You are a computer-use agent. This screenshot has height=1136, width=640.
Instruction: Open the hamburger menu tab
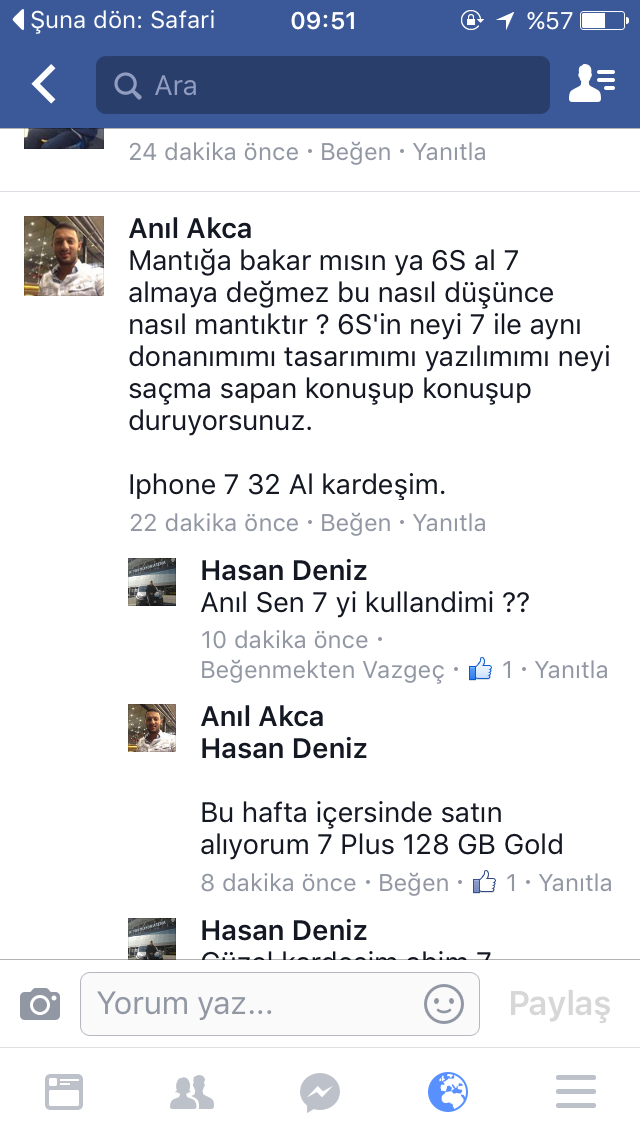[575, 1092]
